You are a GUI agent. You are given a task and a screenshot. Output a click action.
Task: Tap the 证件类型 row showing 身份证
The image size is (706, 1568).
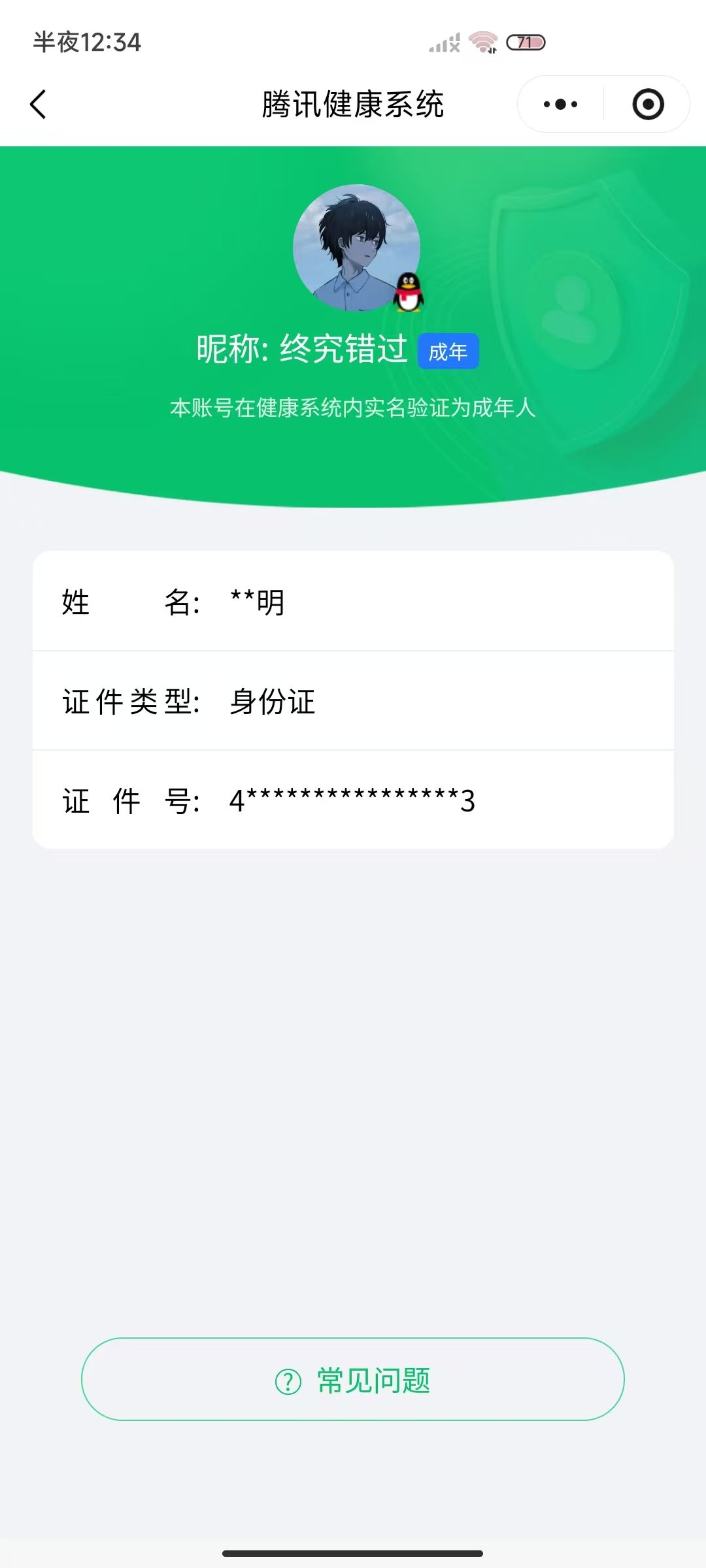[353, 704]
